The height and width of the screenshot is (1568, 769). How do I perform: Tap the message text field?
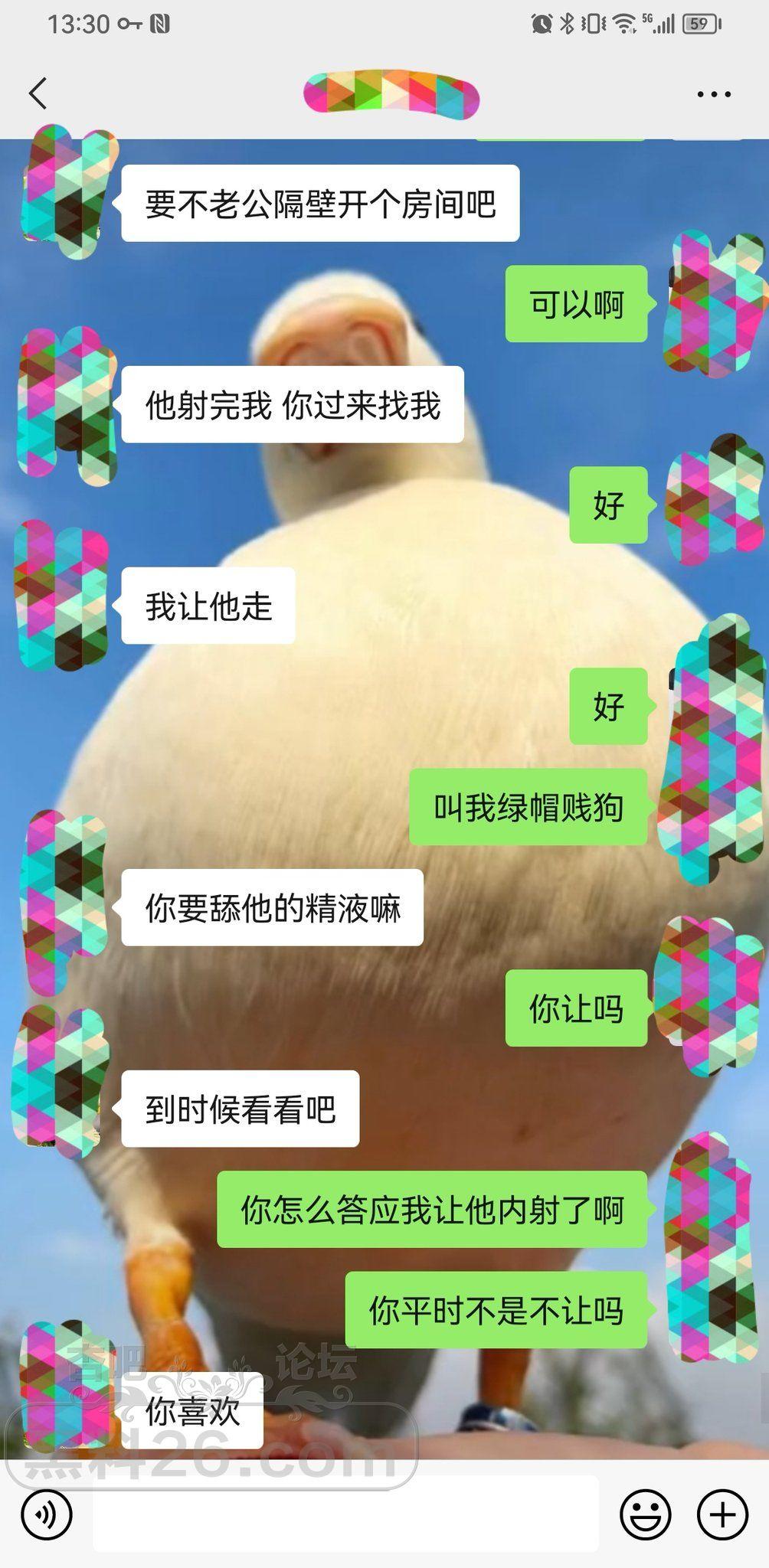pyautogui.click(x=345, y=1514)
